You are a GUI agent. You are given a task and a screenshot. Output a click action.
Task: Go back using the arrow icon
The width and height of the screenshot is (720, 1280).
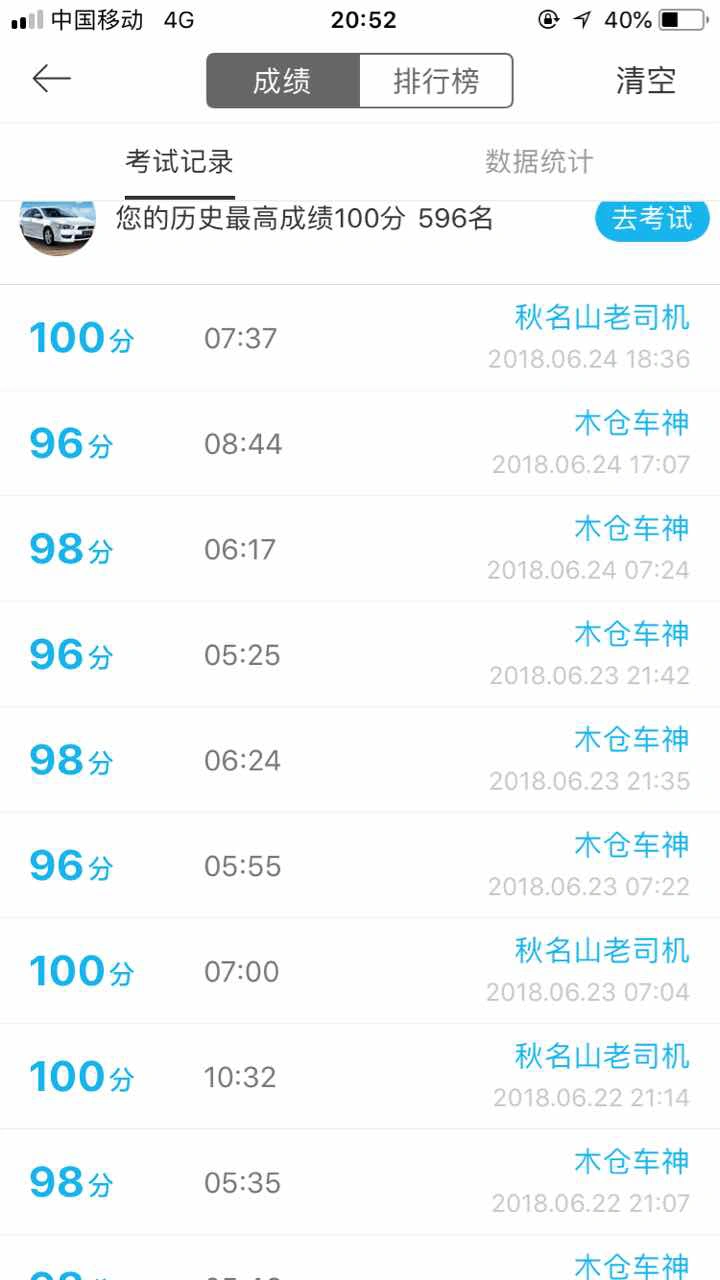51,79
